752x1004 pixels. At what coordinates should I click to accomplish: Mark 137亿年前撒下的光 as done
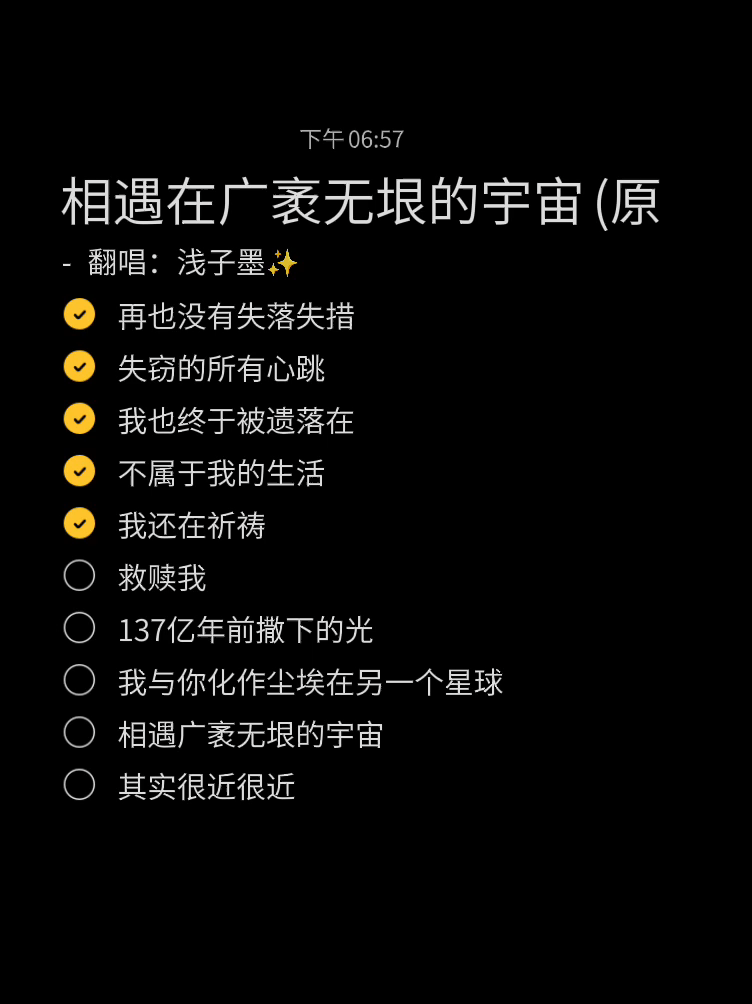(x=79, y=628)
